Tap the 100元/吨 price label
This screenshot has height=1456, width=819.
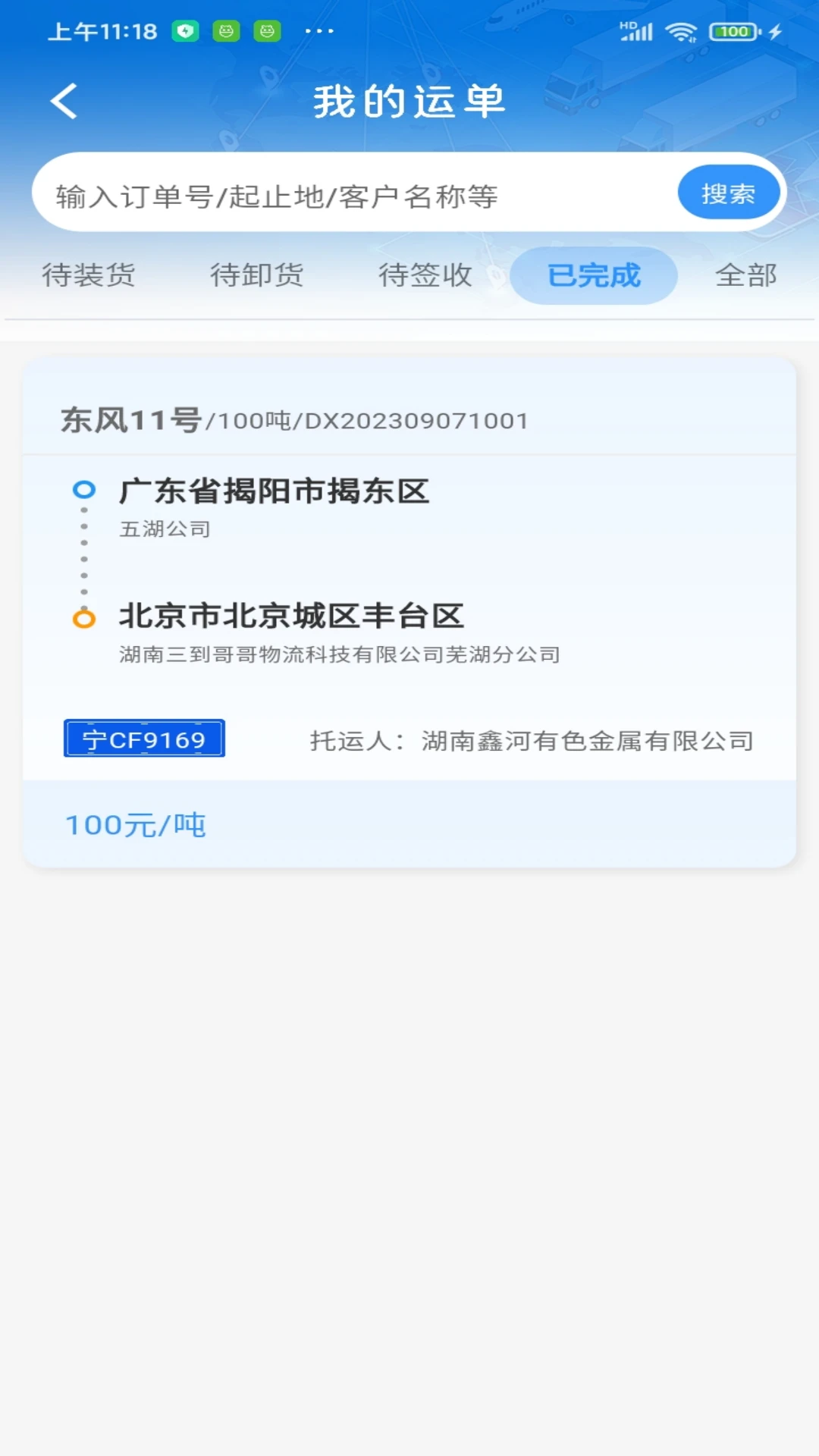click(x=135, y=824)
